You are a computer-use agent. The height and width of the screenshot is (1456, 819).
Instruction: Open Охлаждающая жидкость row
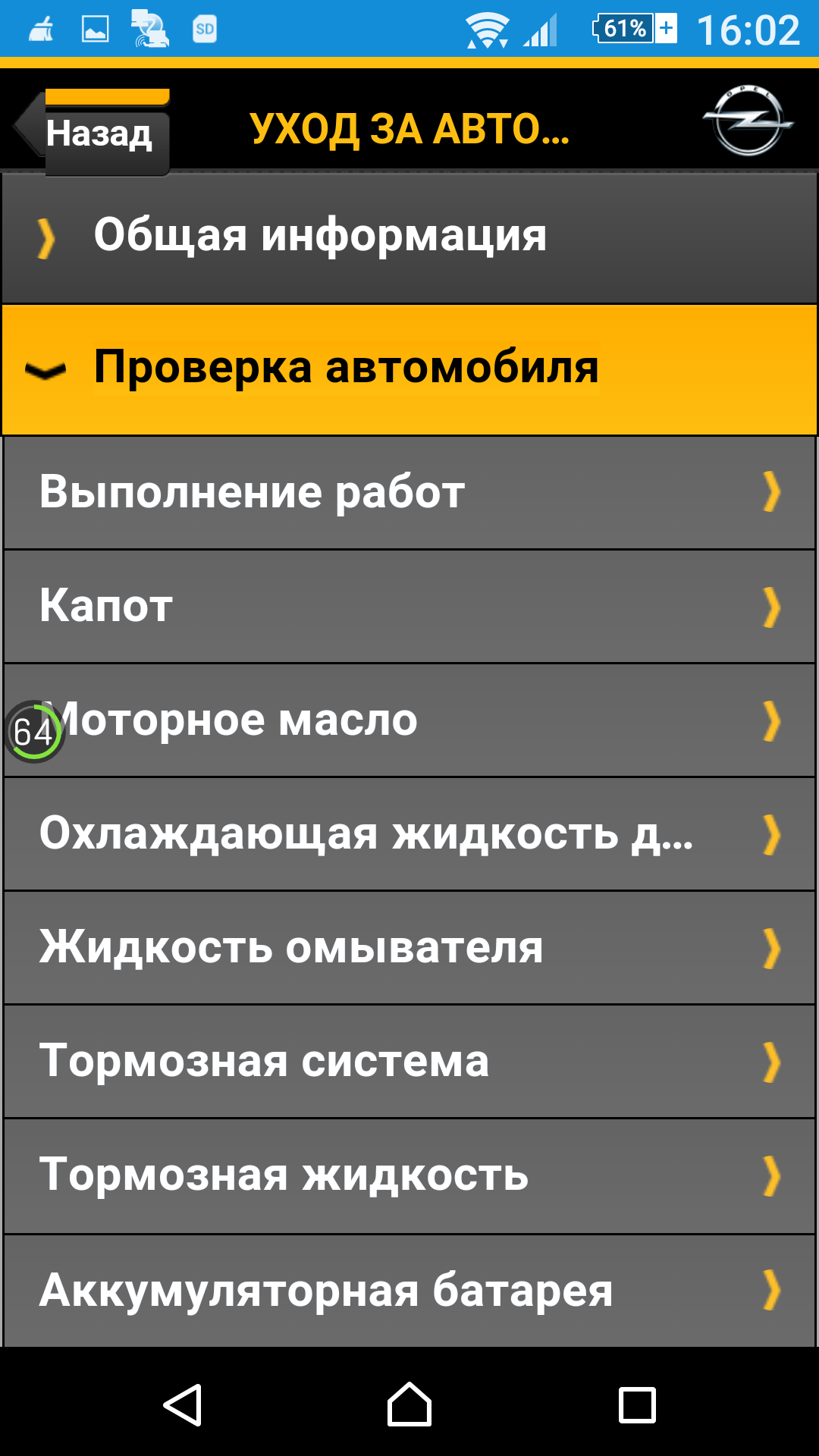coord(409,834)
